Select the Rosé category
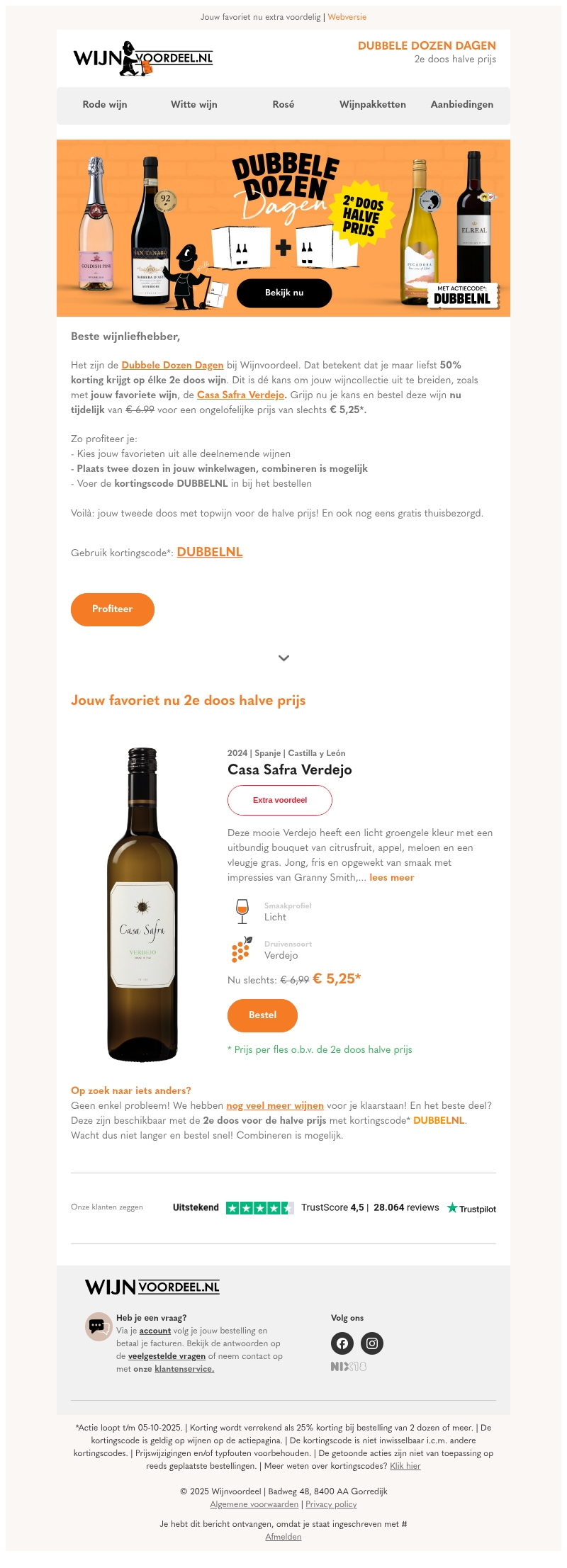This screenshot has width=567, height=1568. pos(283,104)
